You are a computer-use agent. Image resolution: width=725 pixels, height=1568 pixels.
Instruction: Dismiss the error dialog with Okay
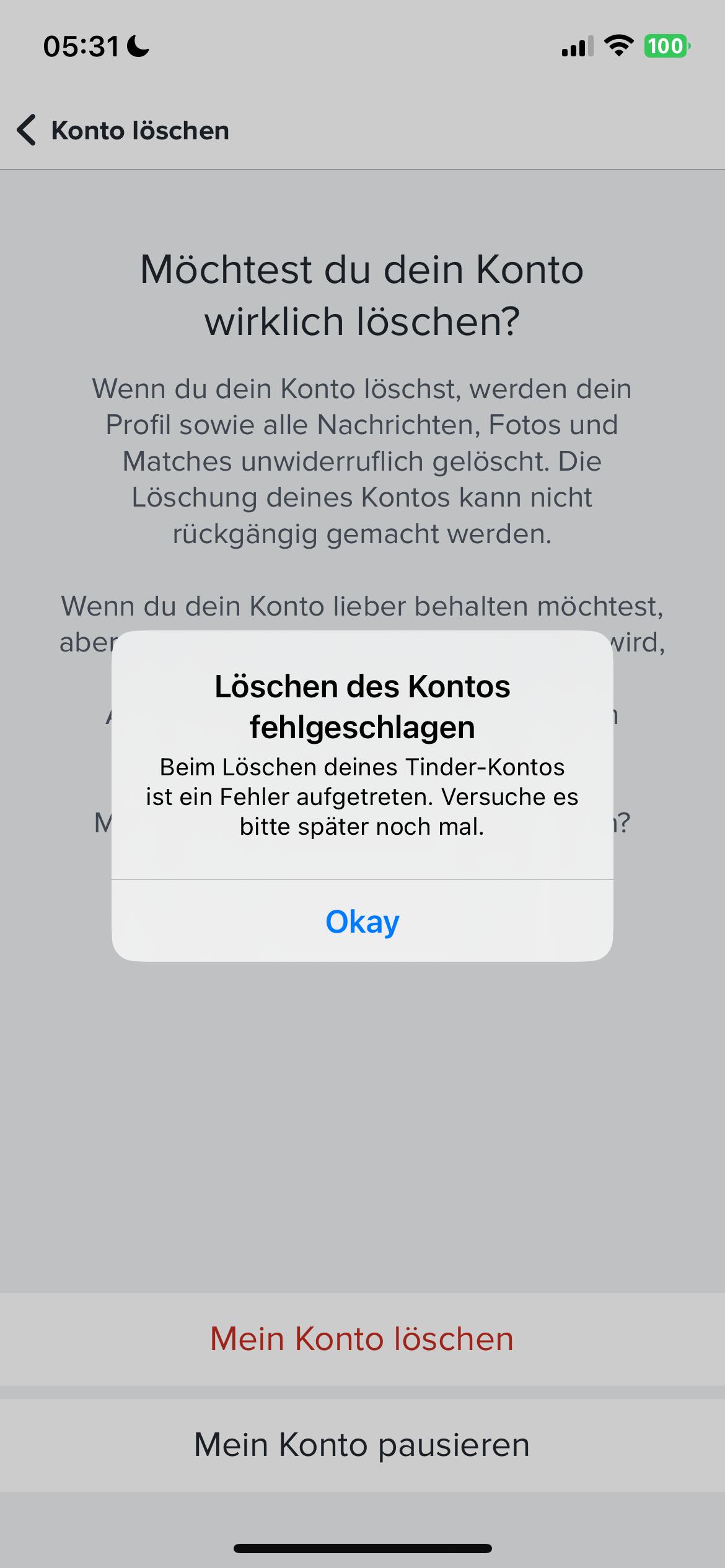(362, 921)
